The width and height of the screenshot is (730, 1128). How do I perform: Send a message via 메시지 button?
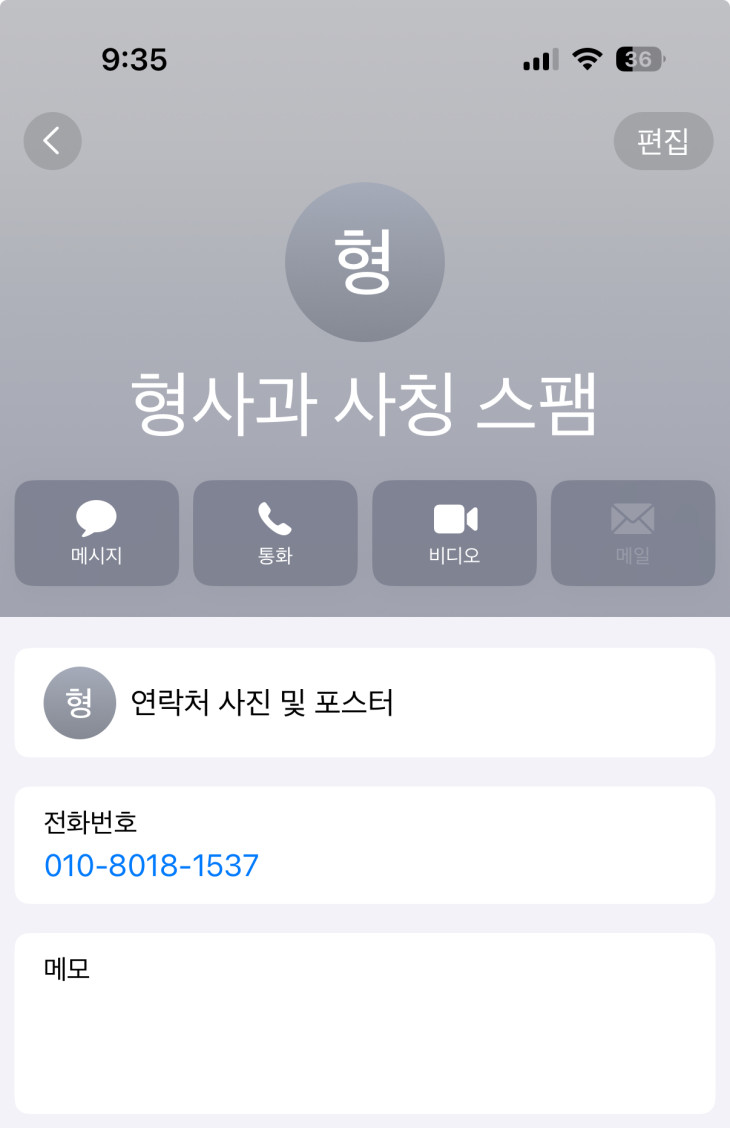click(x=97, y=533)
